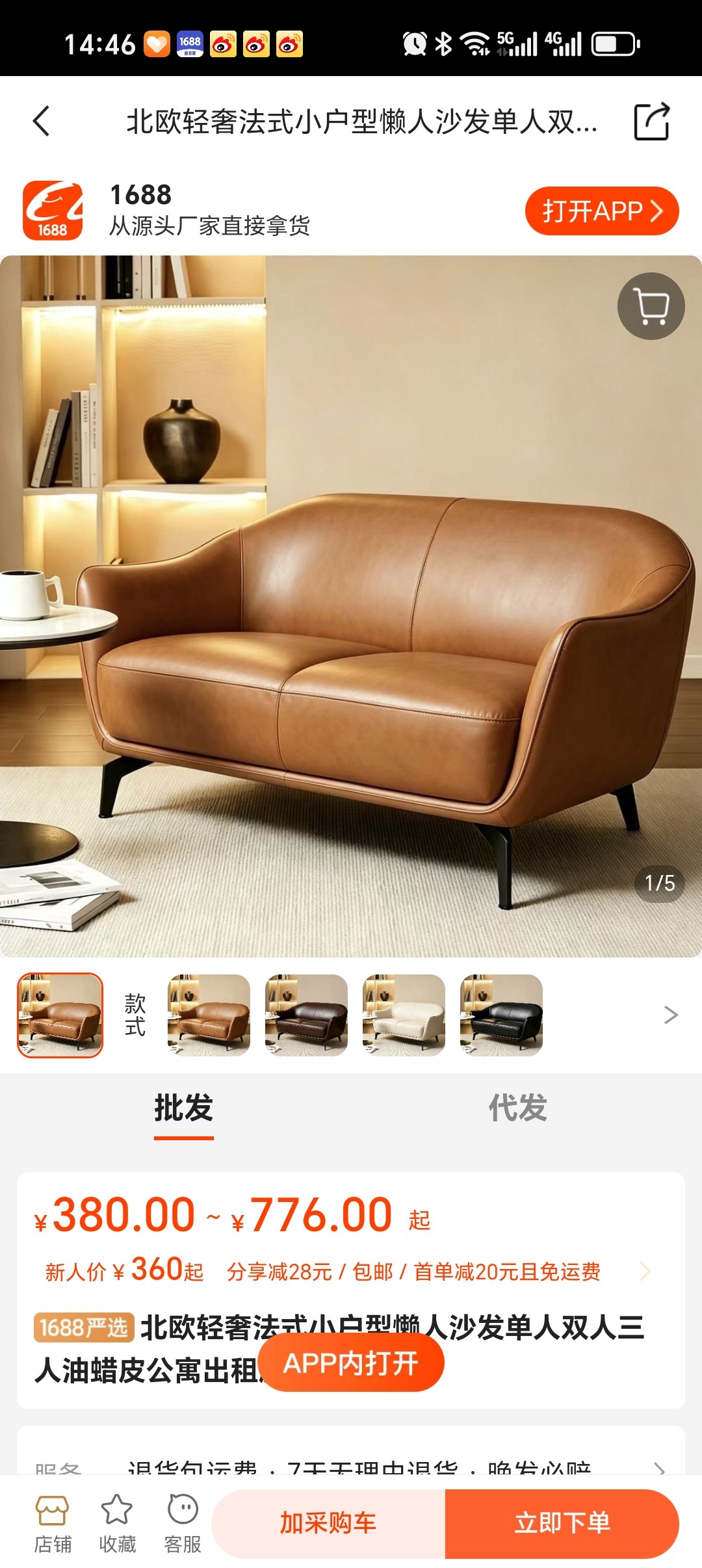702x1568 pixels.
Task: Switch to the 批发 tab
Action: 184,1108
